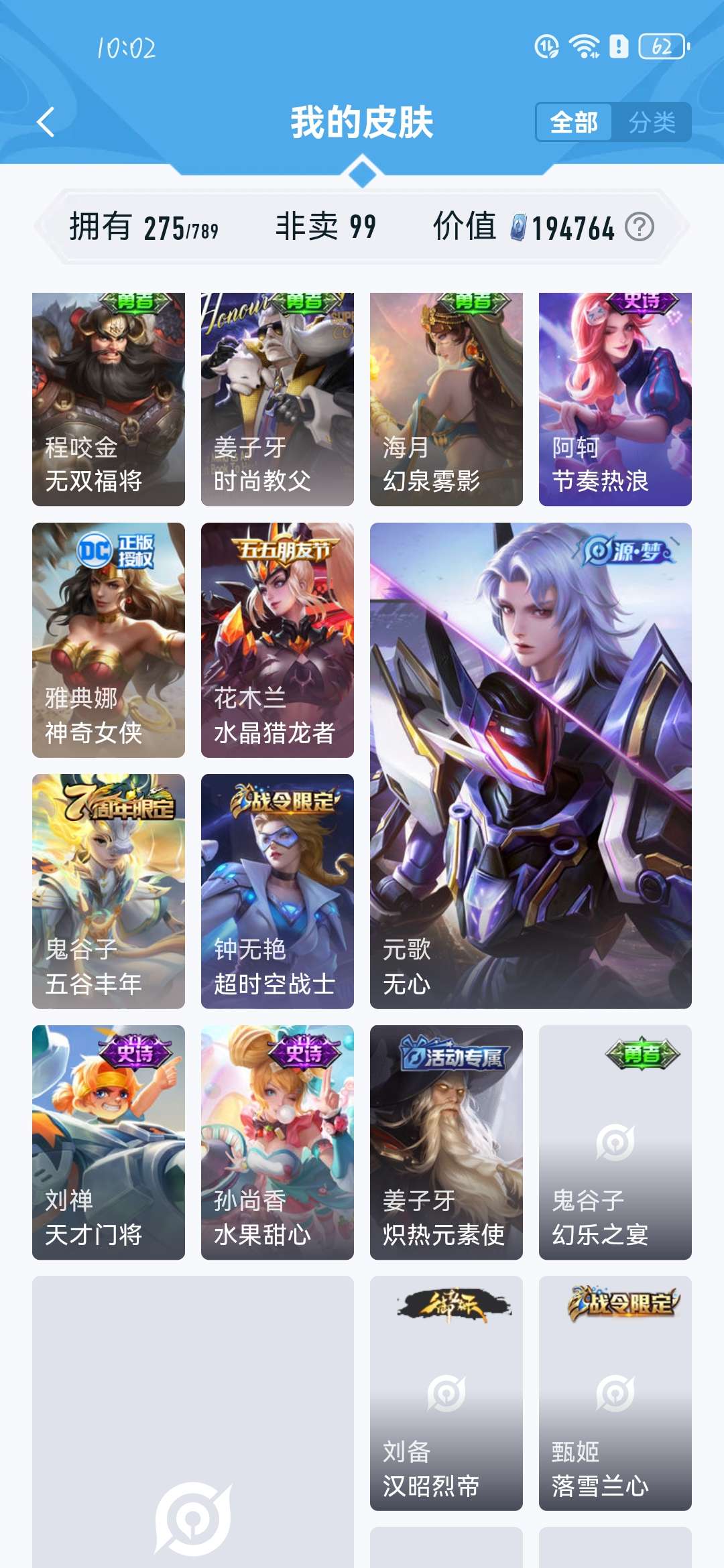View 海月 幻泉雾影 skin

[446, 399]
